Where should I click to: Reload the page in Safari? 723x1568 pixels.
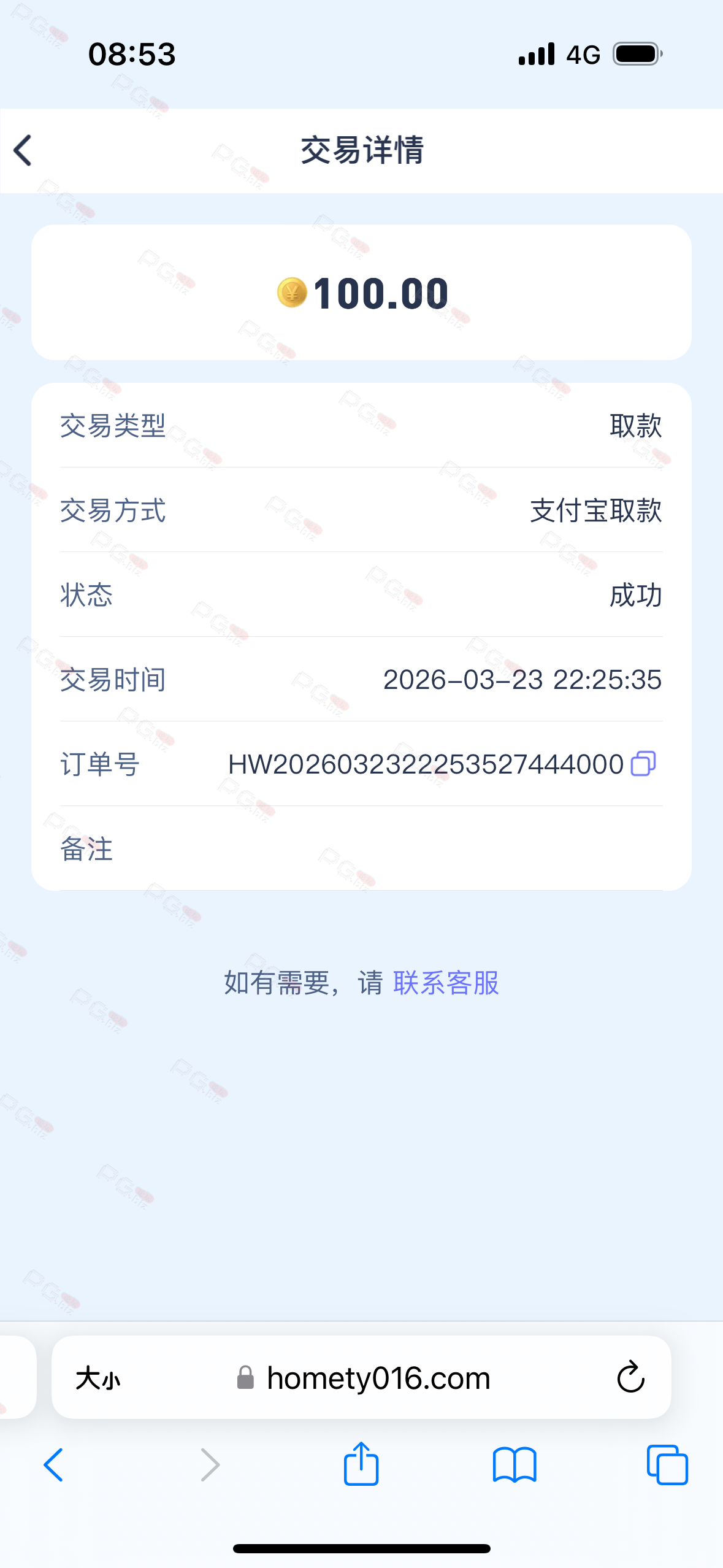(630, 1378)
